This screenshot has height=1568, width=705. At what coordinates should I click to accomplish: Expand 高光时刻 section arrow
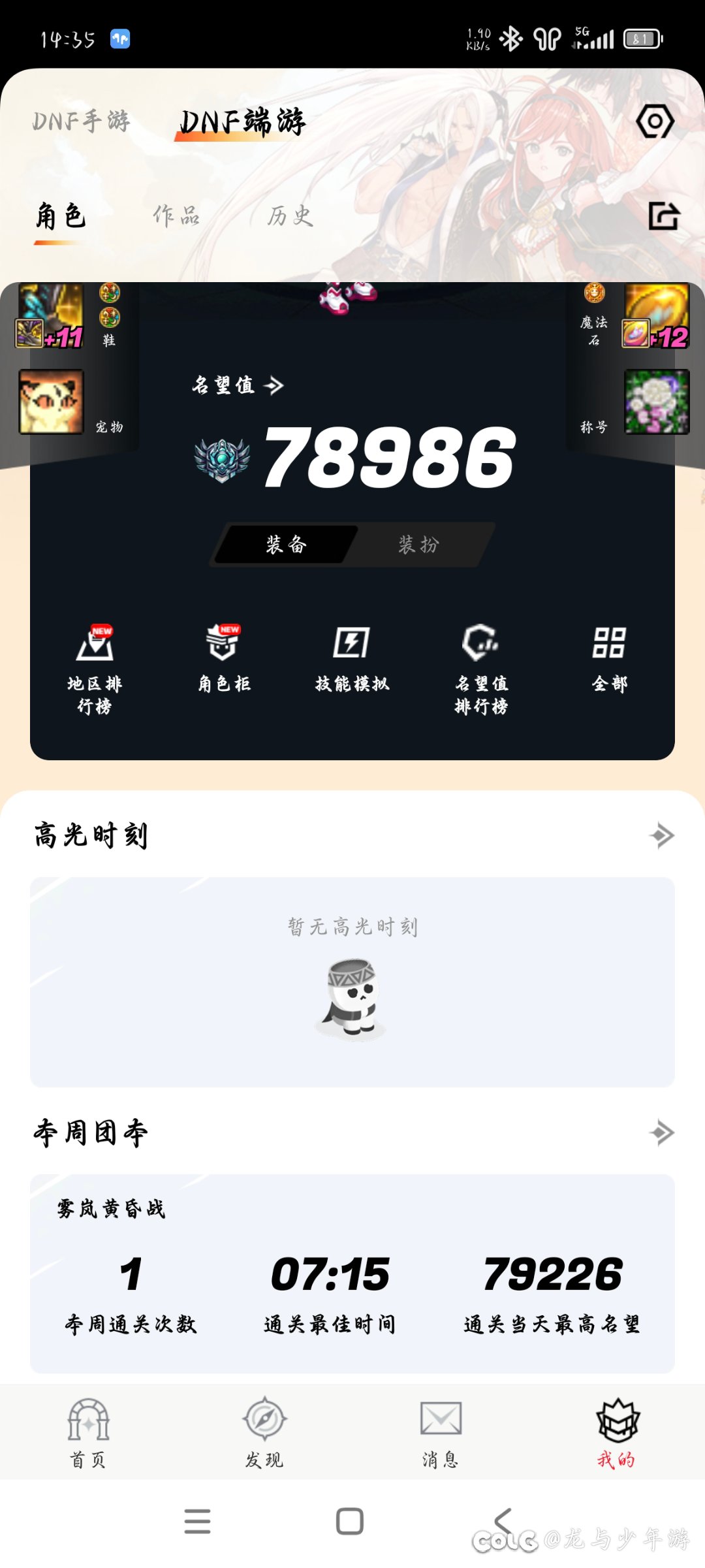point(662,835)
